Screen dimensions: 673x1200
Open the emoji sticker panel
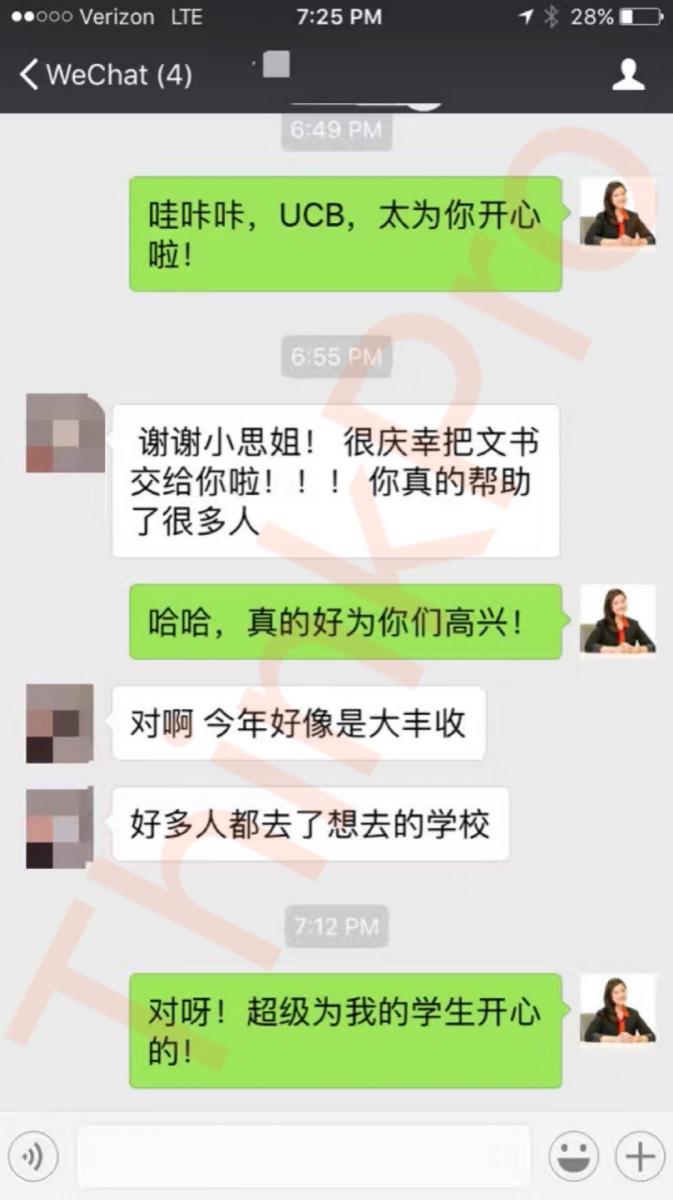pyautogui.click(x=575, y=1157)
